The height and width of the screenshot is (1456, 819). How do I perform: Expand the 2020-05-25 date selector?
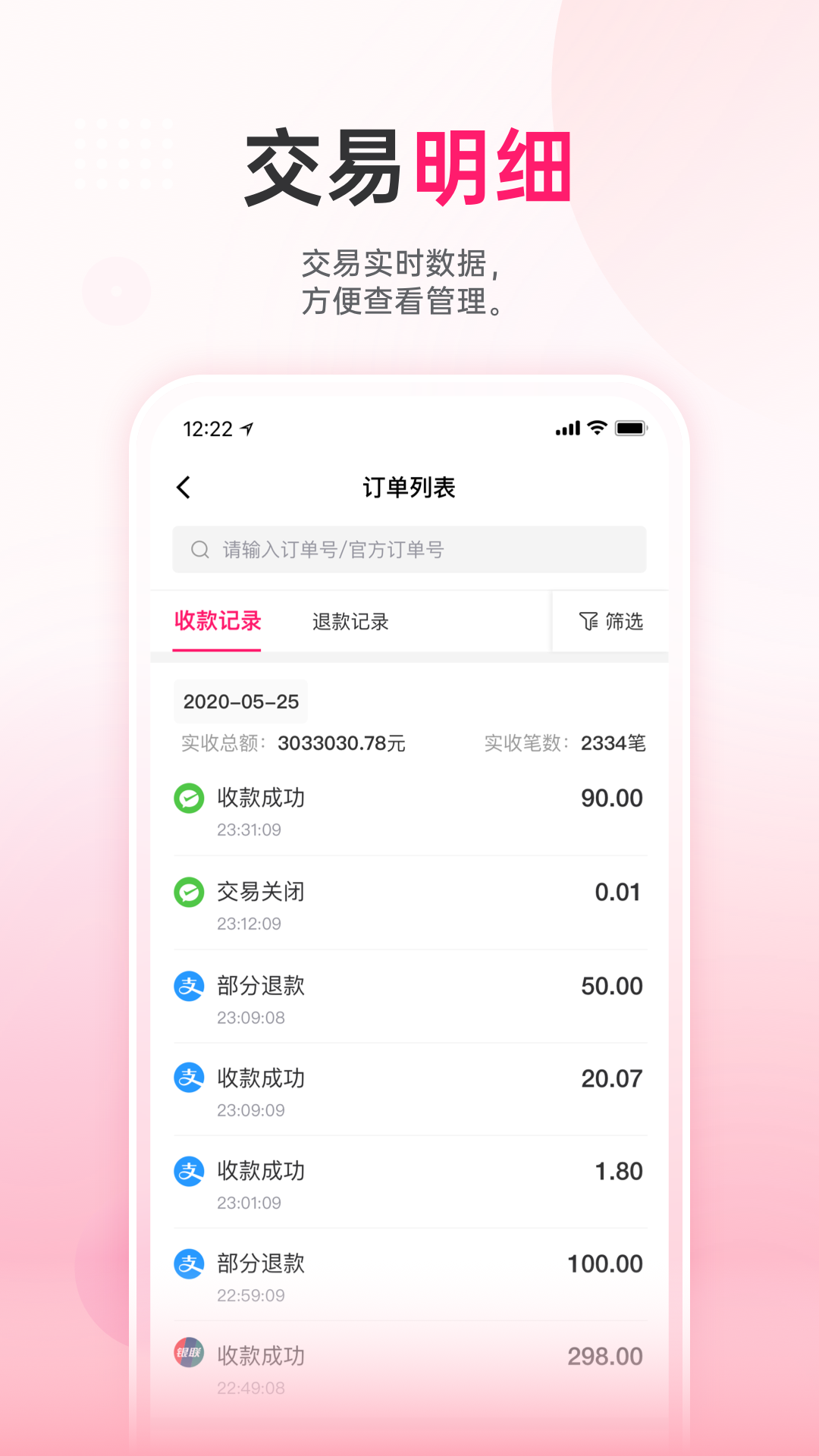[x=241, y=701]
